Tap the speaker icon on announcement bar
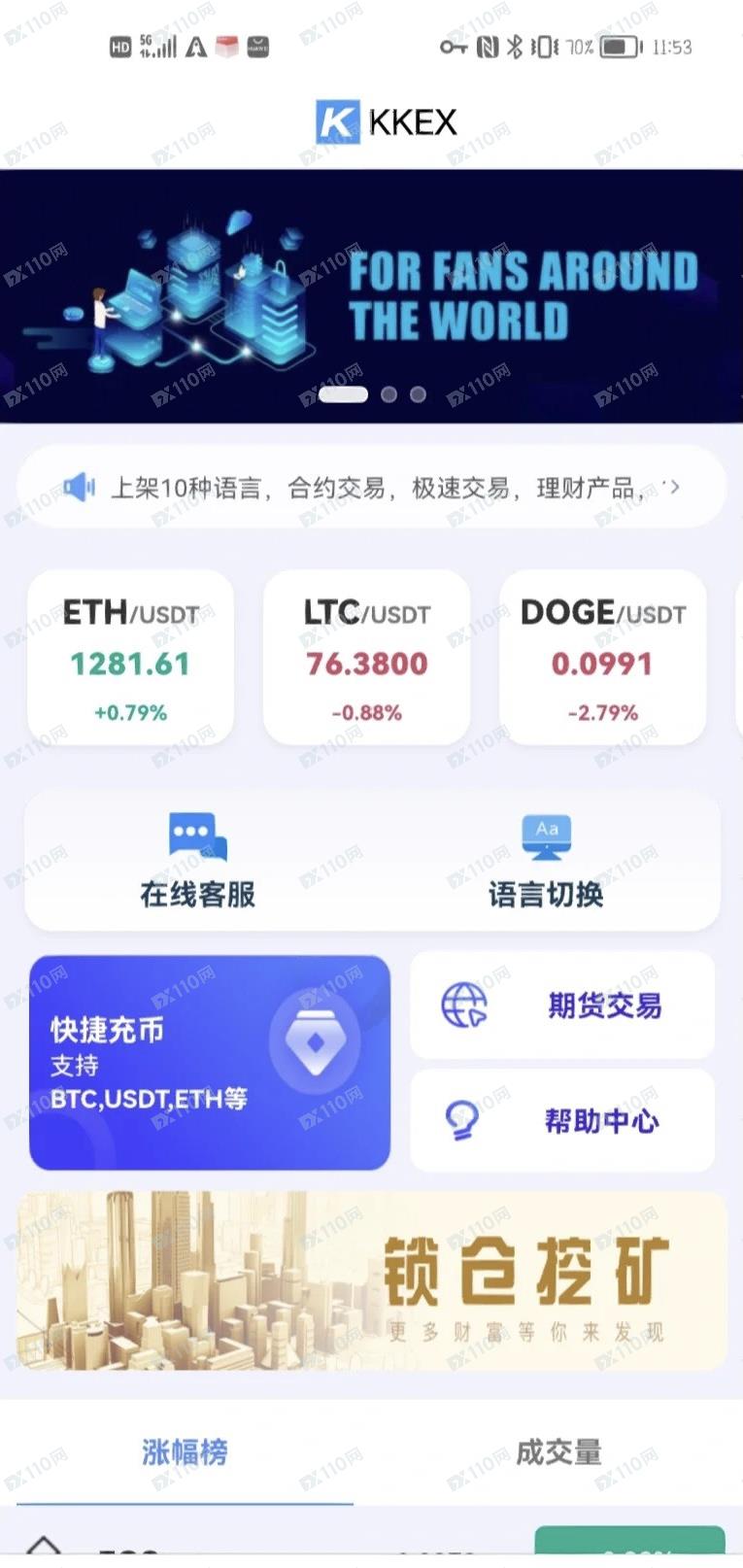 [x=79, y=487]
